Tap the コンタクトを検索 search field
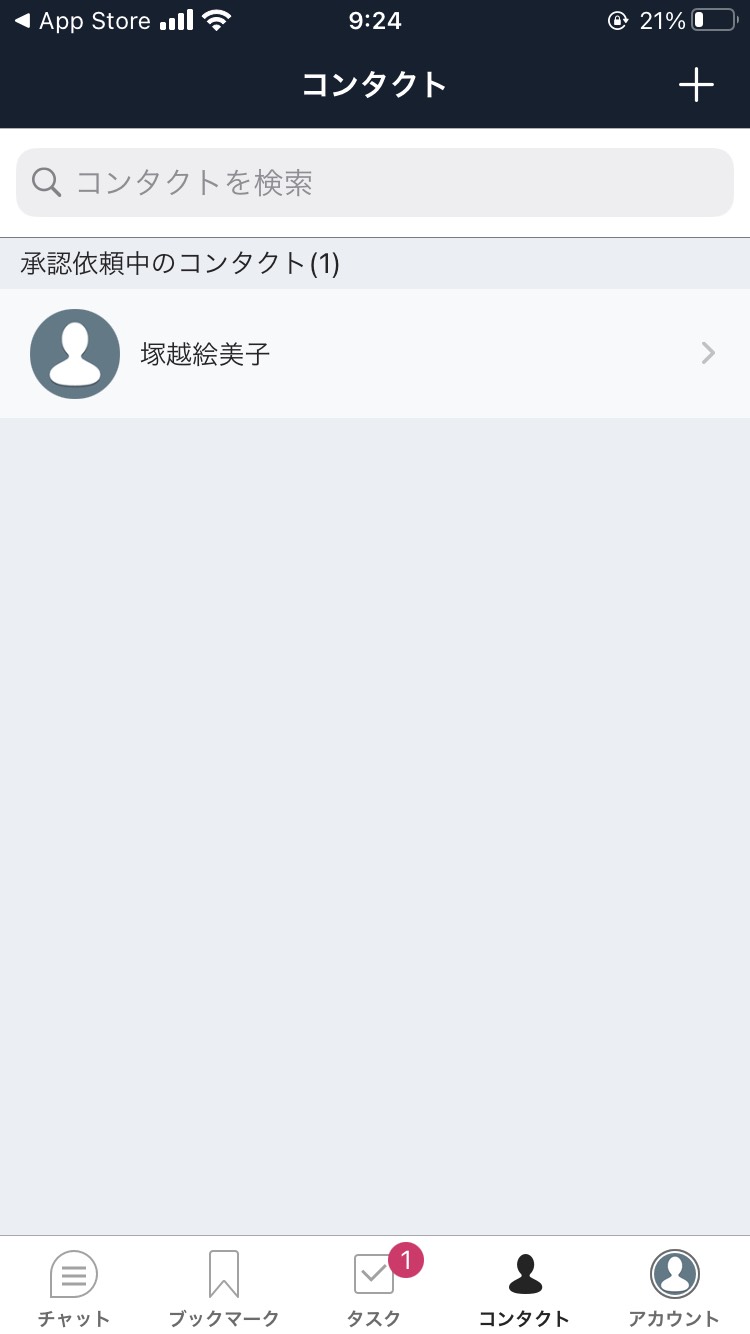The image size is (750, 1334). click(375, 182)
